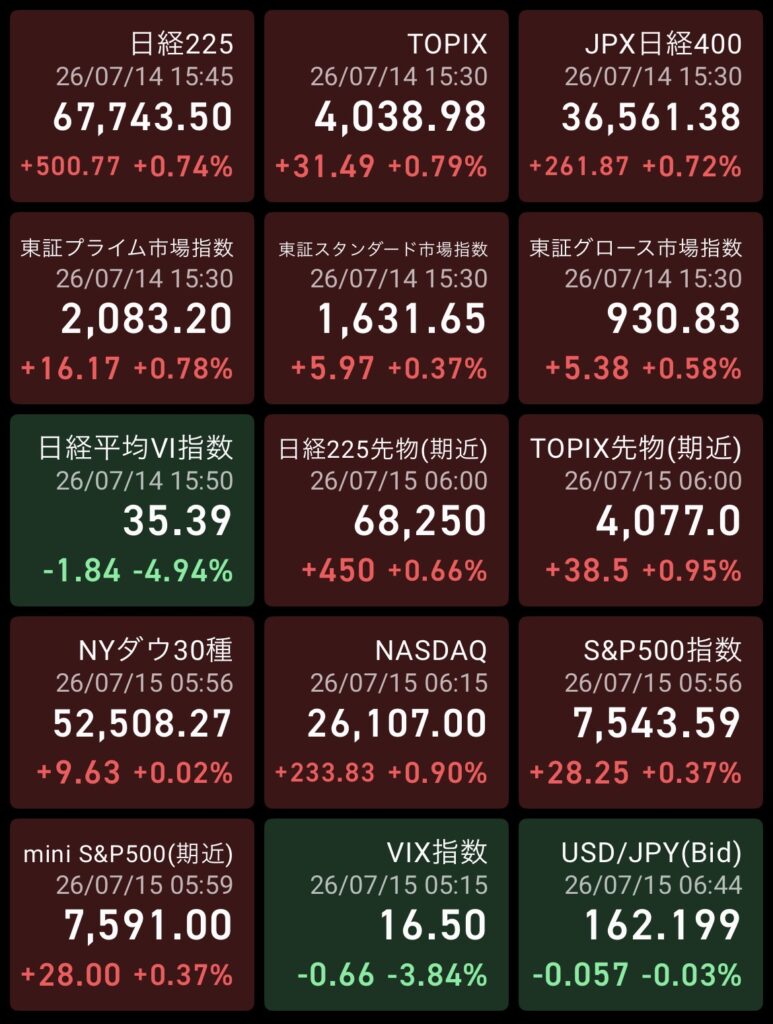Image resolution: width=773 pixels, height=1024 pixels.
Task: View 日経平均VI指数 details
Action: coord(132,510)
